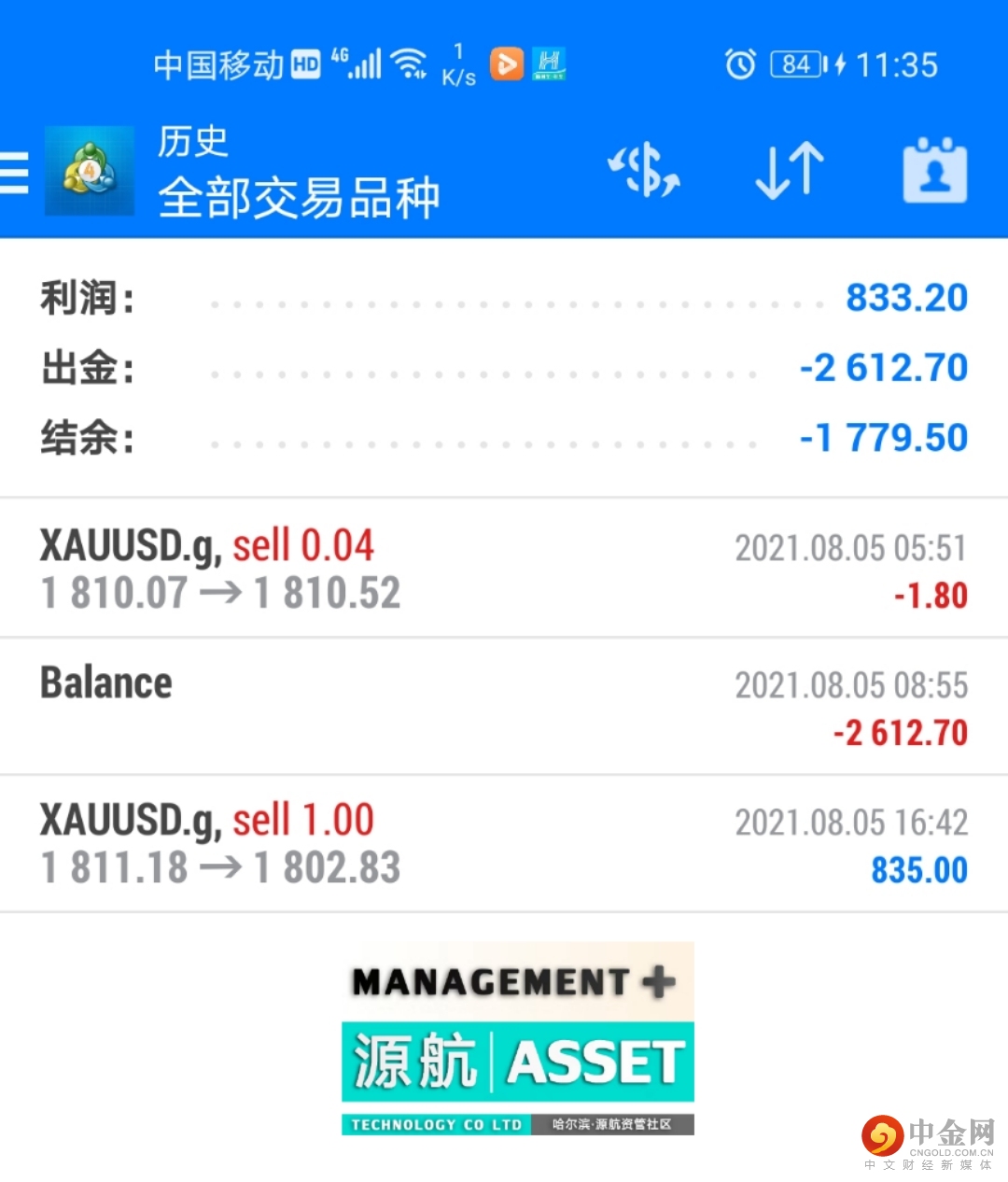Open the XAUUSD.g sell 1.00 trade
The height and width of the screenshot is (1182, 1008).
click(504, 844)
